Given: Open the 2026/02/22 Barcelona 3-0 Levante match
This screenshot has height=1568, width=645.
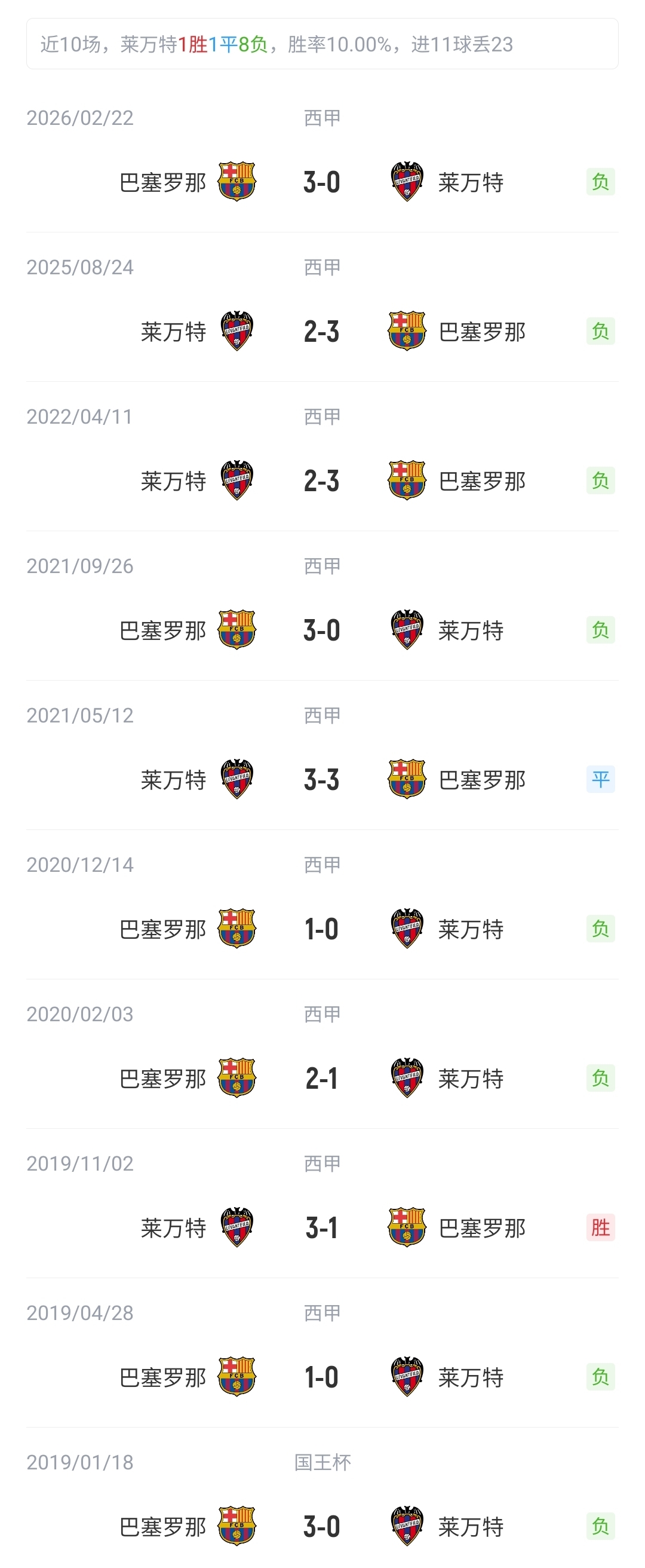Looking at the screenshot, I should pos(322,157).
